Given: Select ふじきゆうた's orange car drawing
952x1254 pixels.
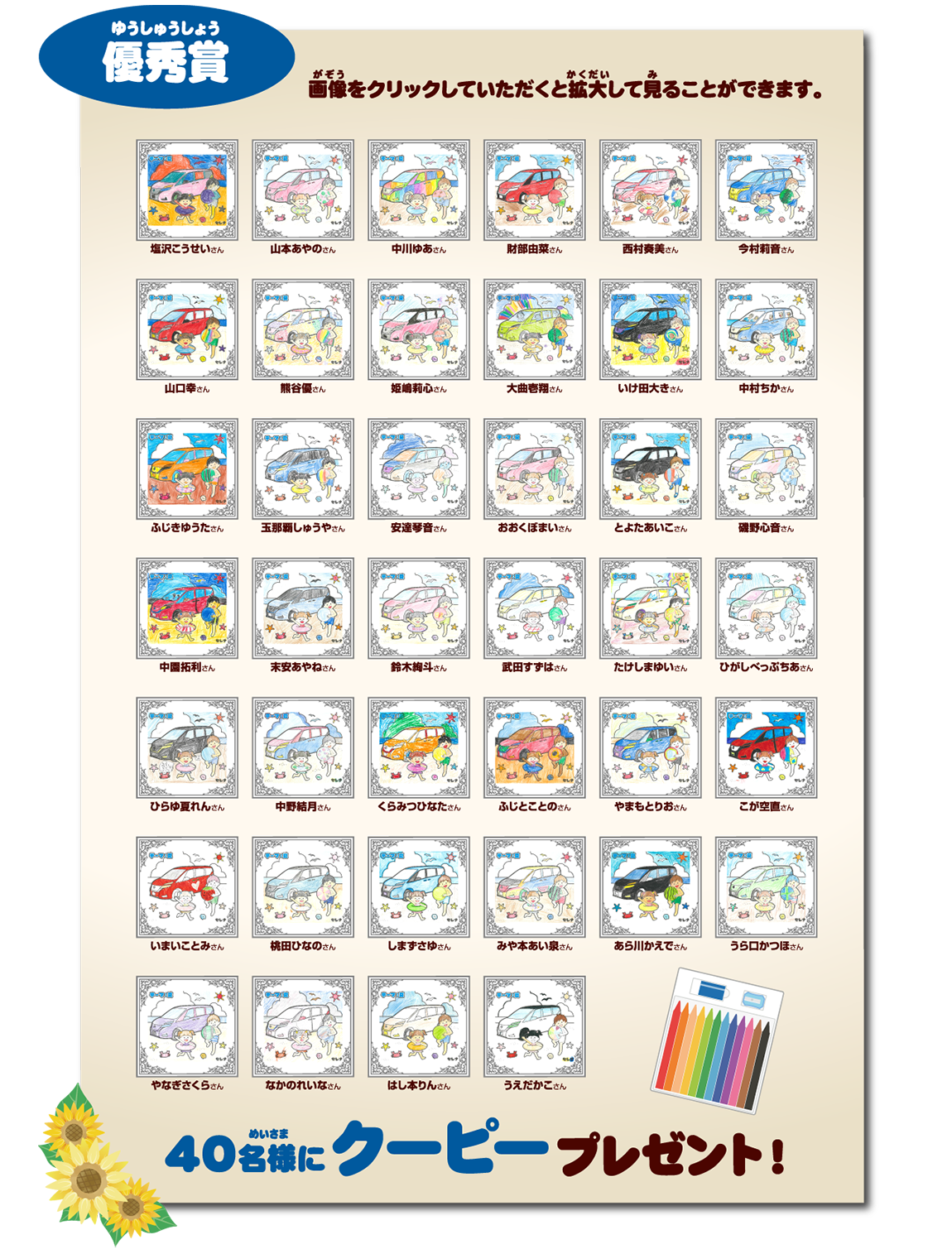Looking at the screenshot, I should coord(187,469).
